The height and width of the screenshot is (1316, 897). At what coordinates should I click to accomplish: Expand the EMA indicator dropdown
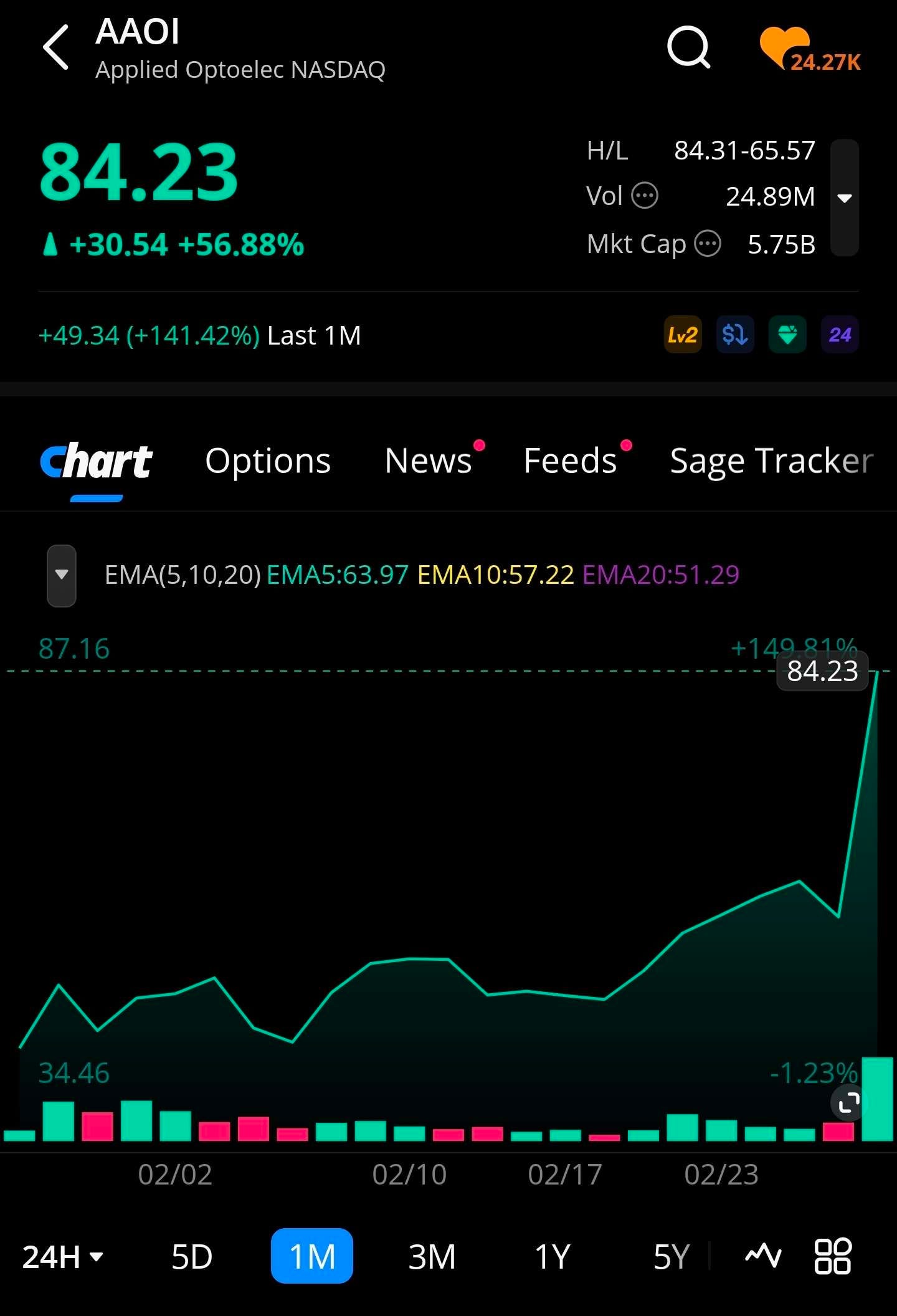(62, 575)
